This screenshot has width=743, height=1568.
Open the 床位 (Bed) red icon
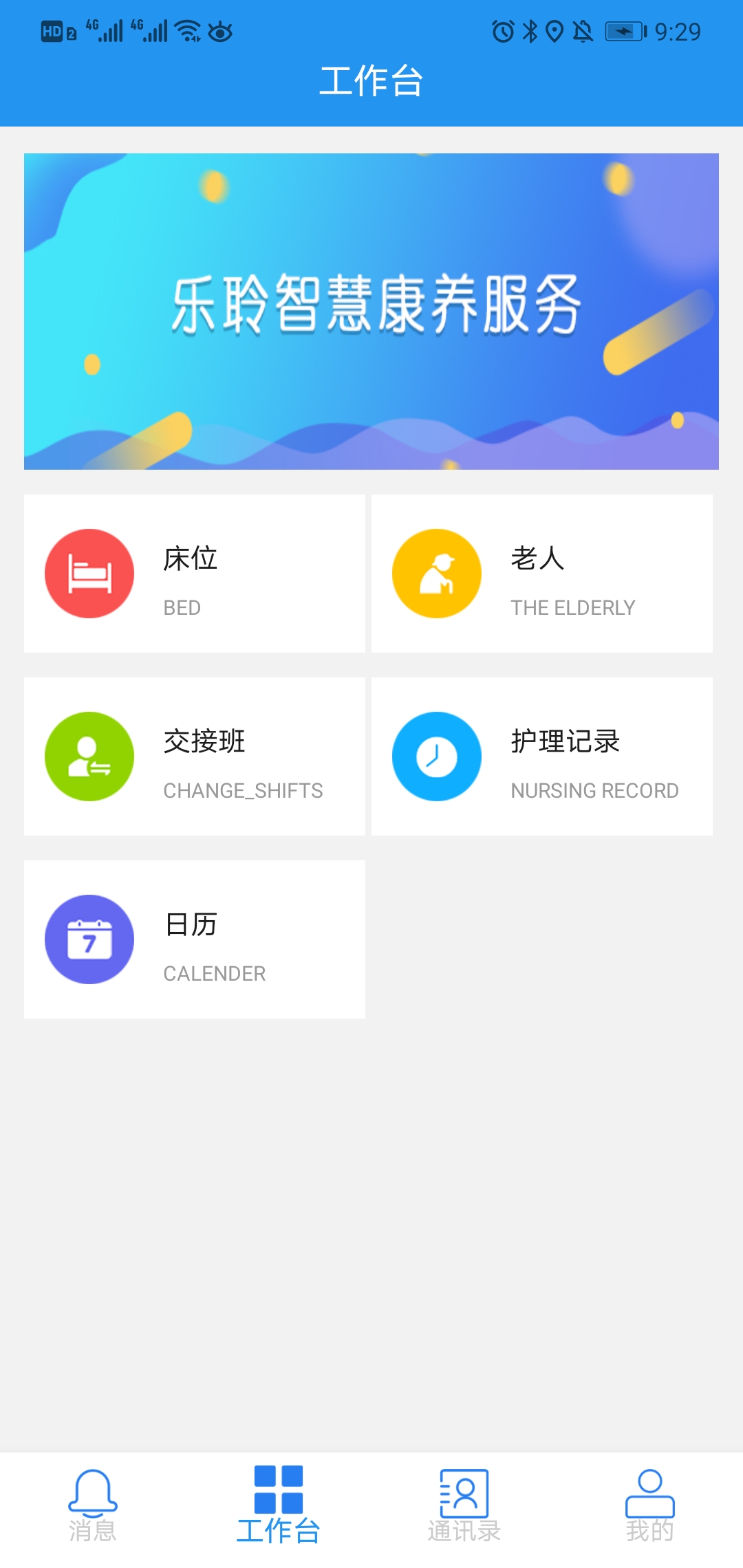pos(89,573)
